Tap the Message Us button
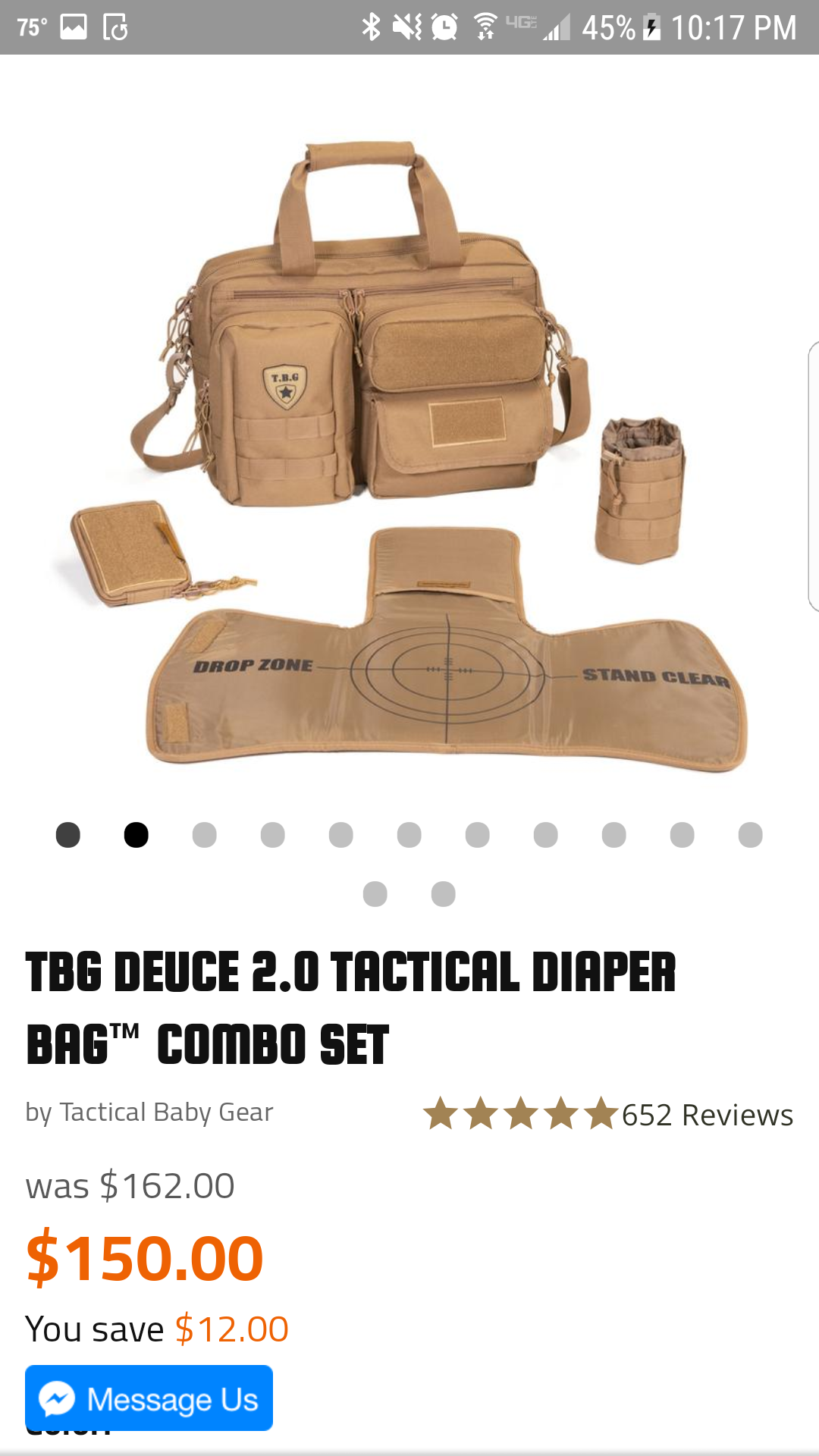 (x=149, y=1398)
